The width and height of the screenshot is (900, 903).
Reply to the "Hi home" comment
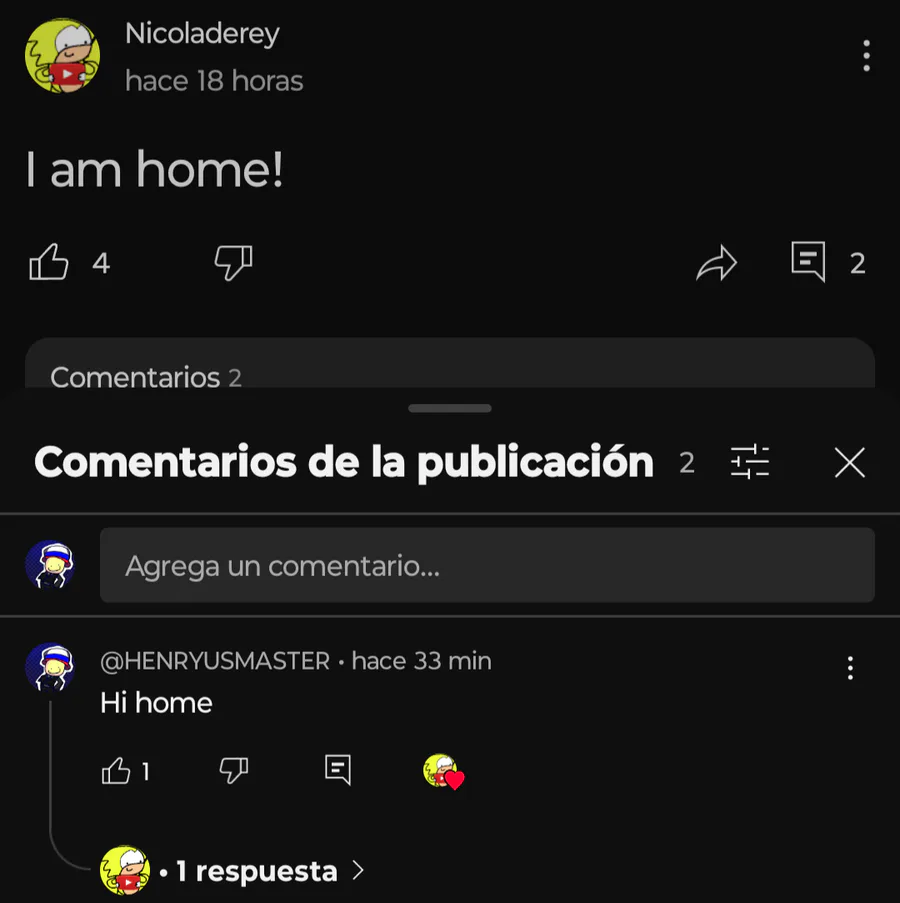coord(338,770)
